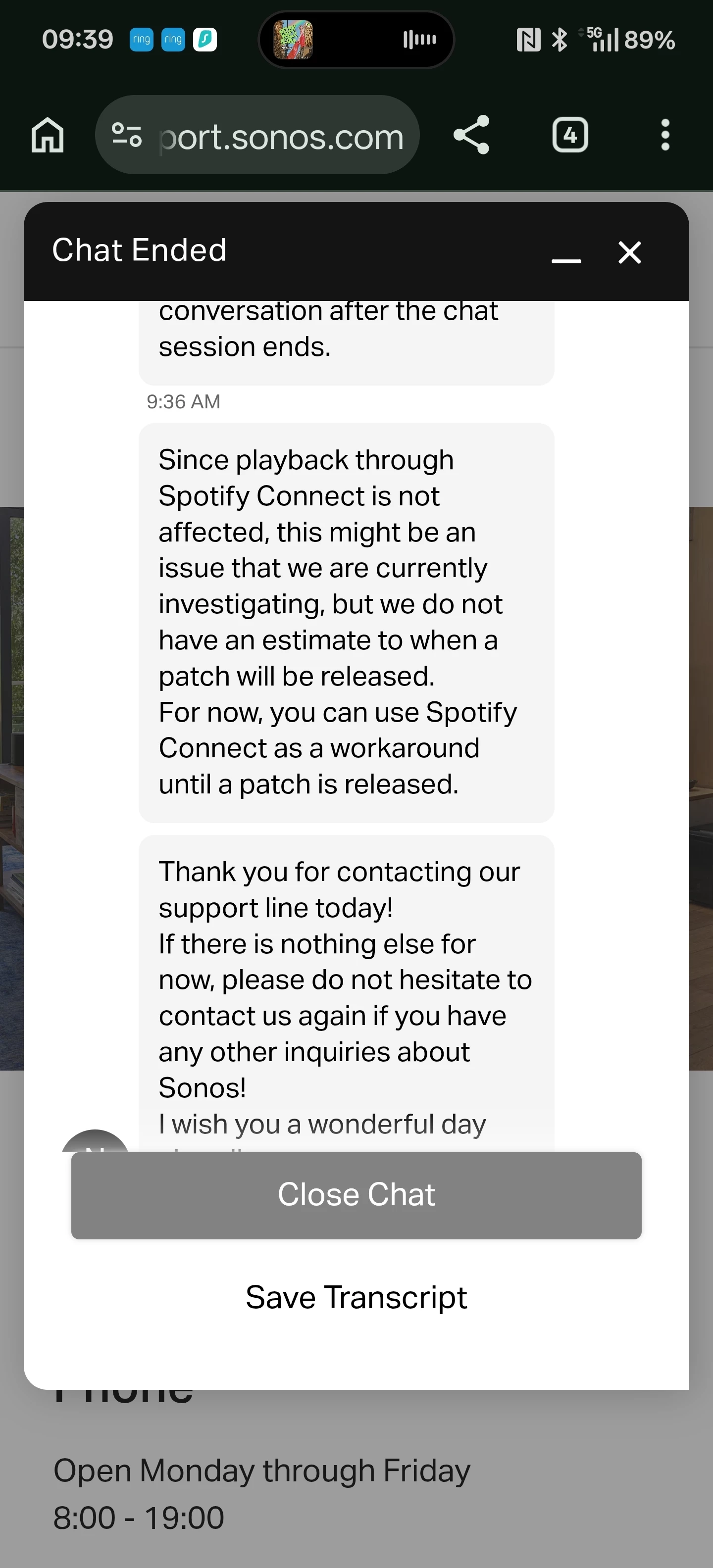Screen dimensions: 713x1568
Task: Open the tab switcher showing 4 tabs
Action: point(569,135)
